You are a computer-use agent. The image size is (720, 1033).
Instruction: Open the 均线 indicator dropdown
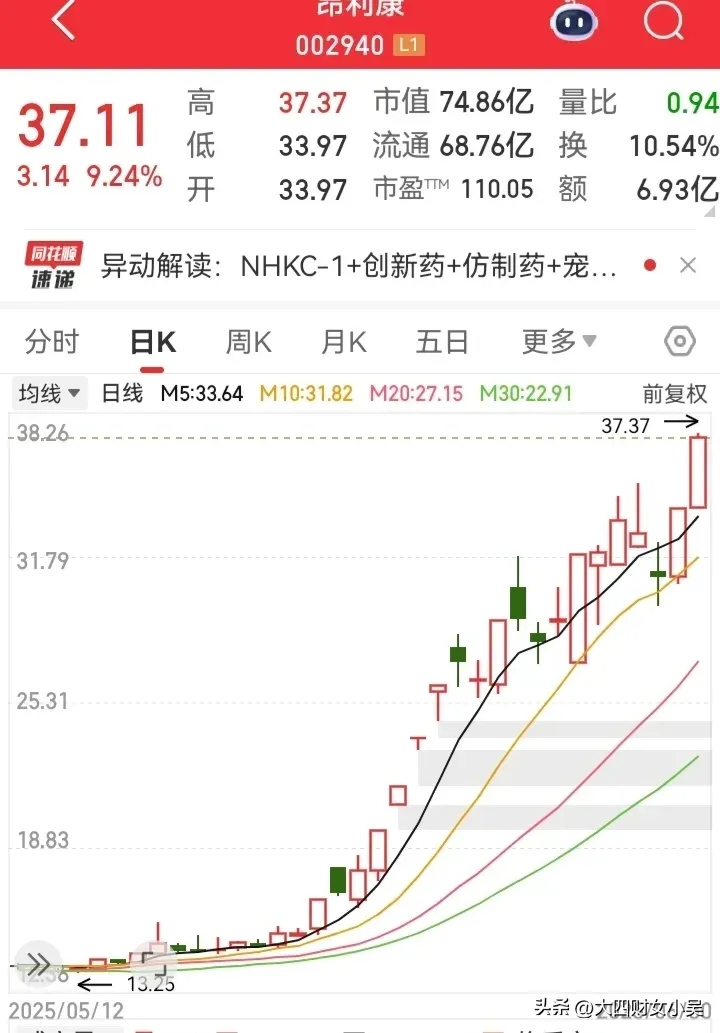[49, 393]
